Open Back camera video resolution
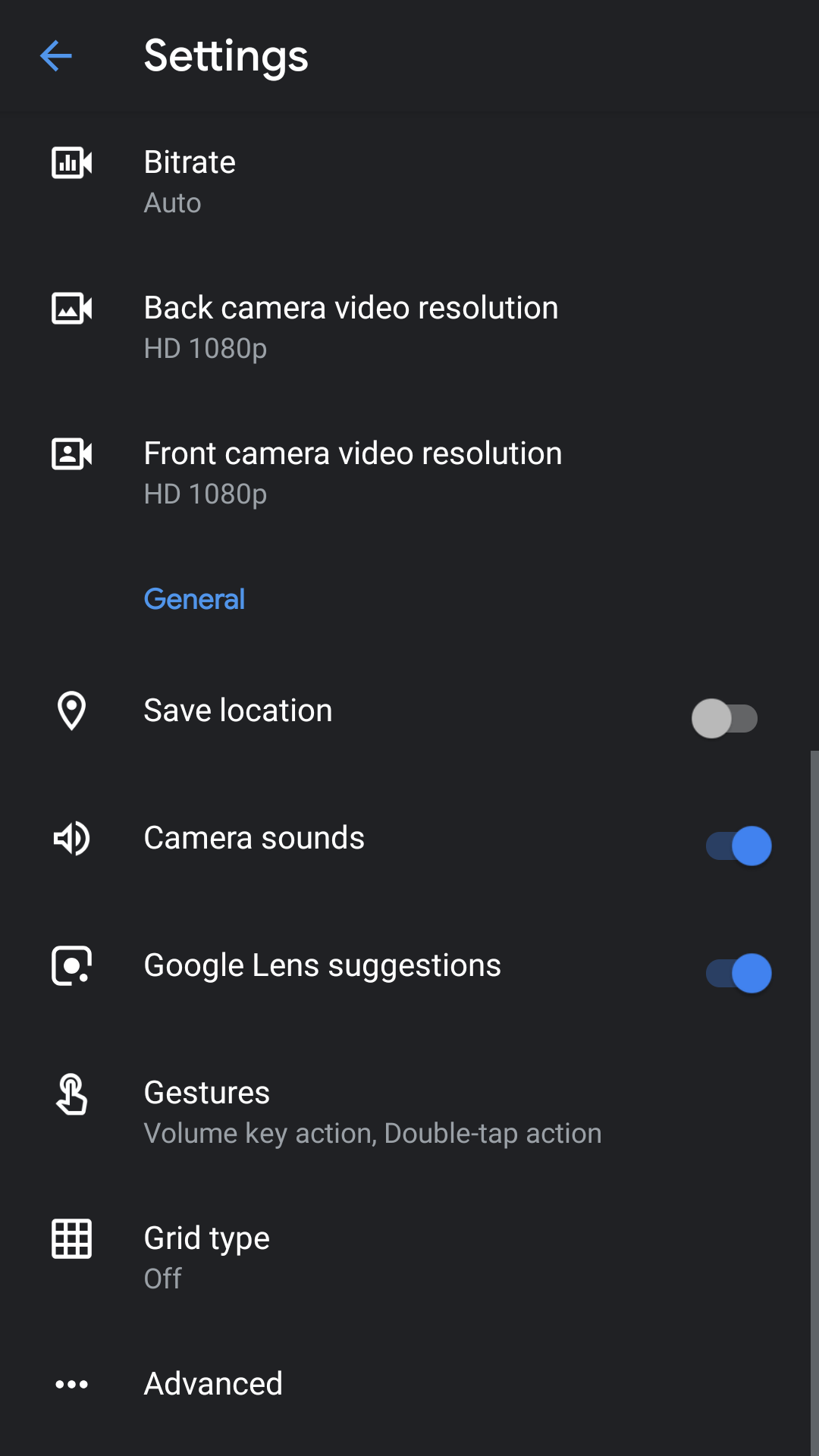 pos(409,328)
